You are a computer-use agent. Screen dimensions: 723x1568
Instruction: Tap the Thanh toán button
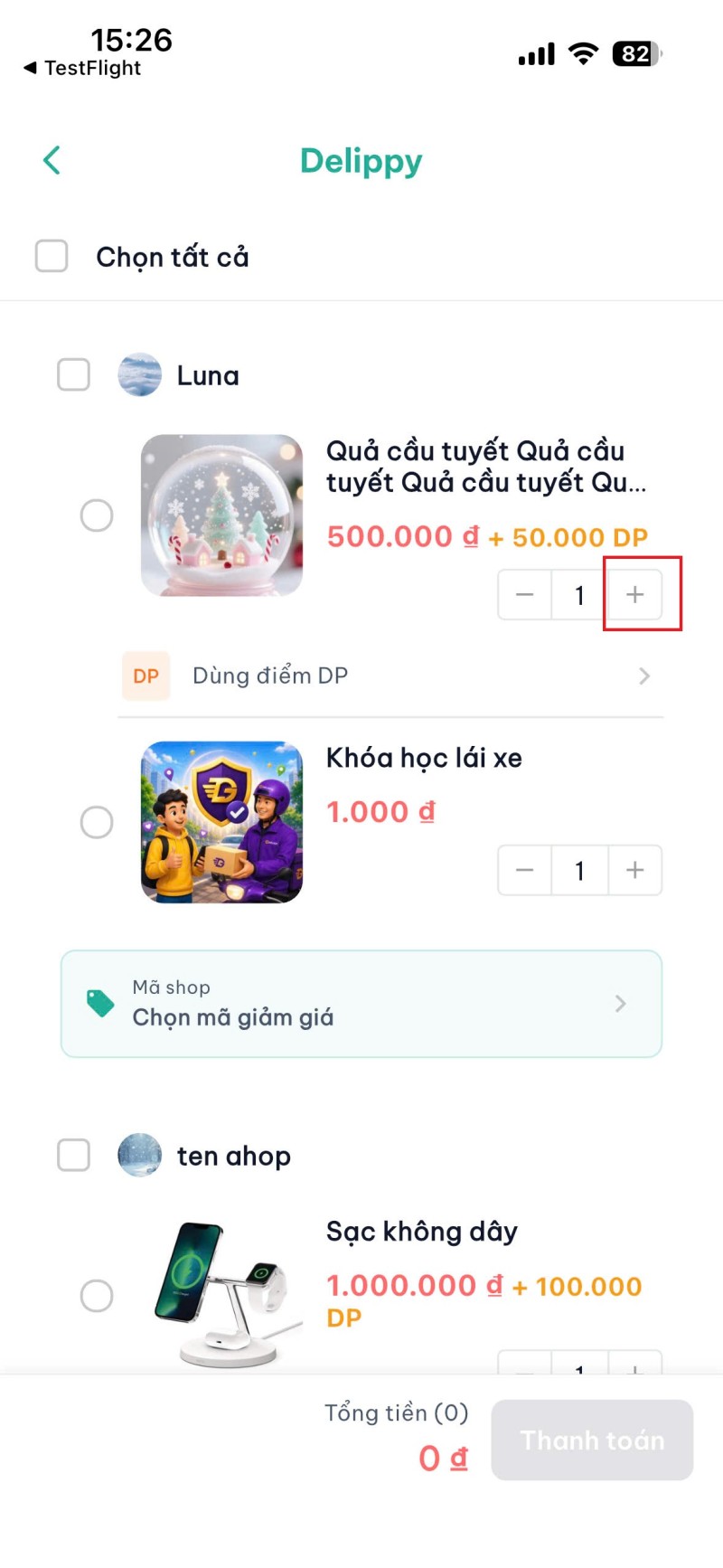point(592,1440)
